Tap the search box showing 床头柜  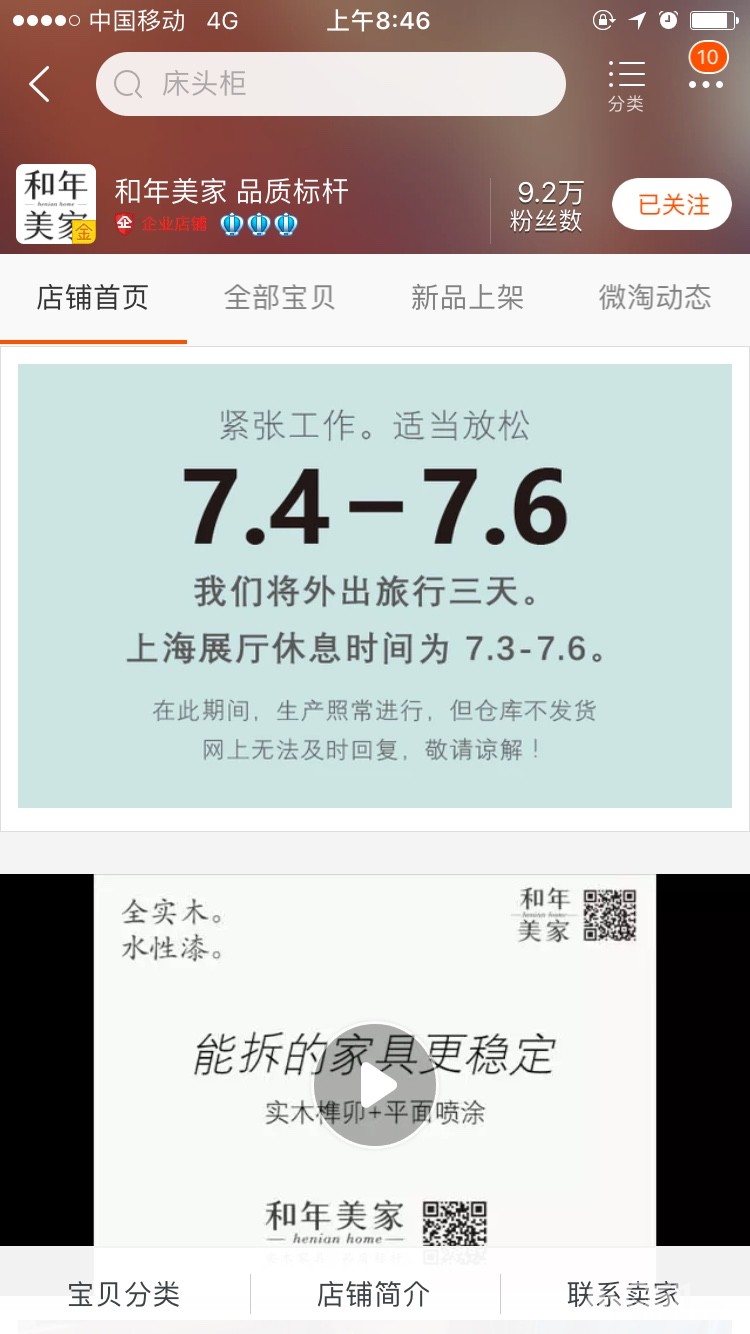coord(331,84)
